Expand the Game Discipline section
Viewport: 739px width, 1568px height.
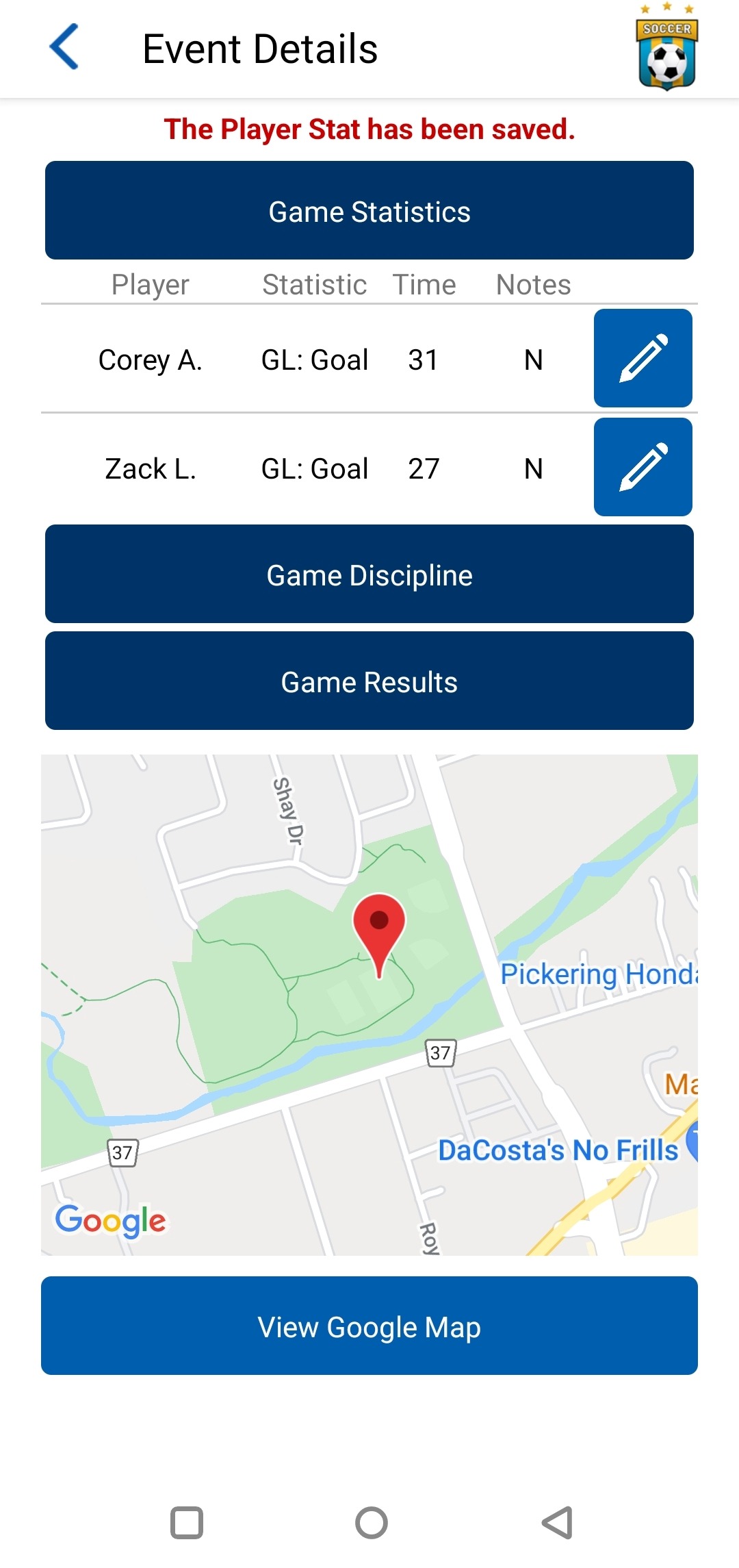tap(369, 574)
